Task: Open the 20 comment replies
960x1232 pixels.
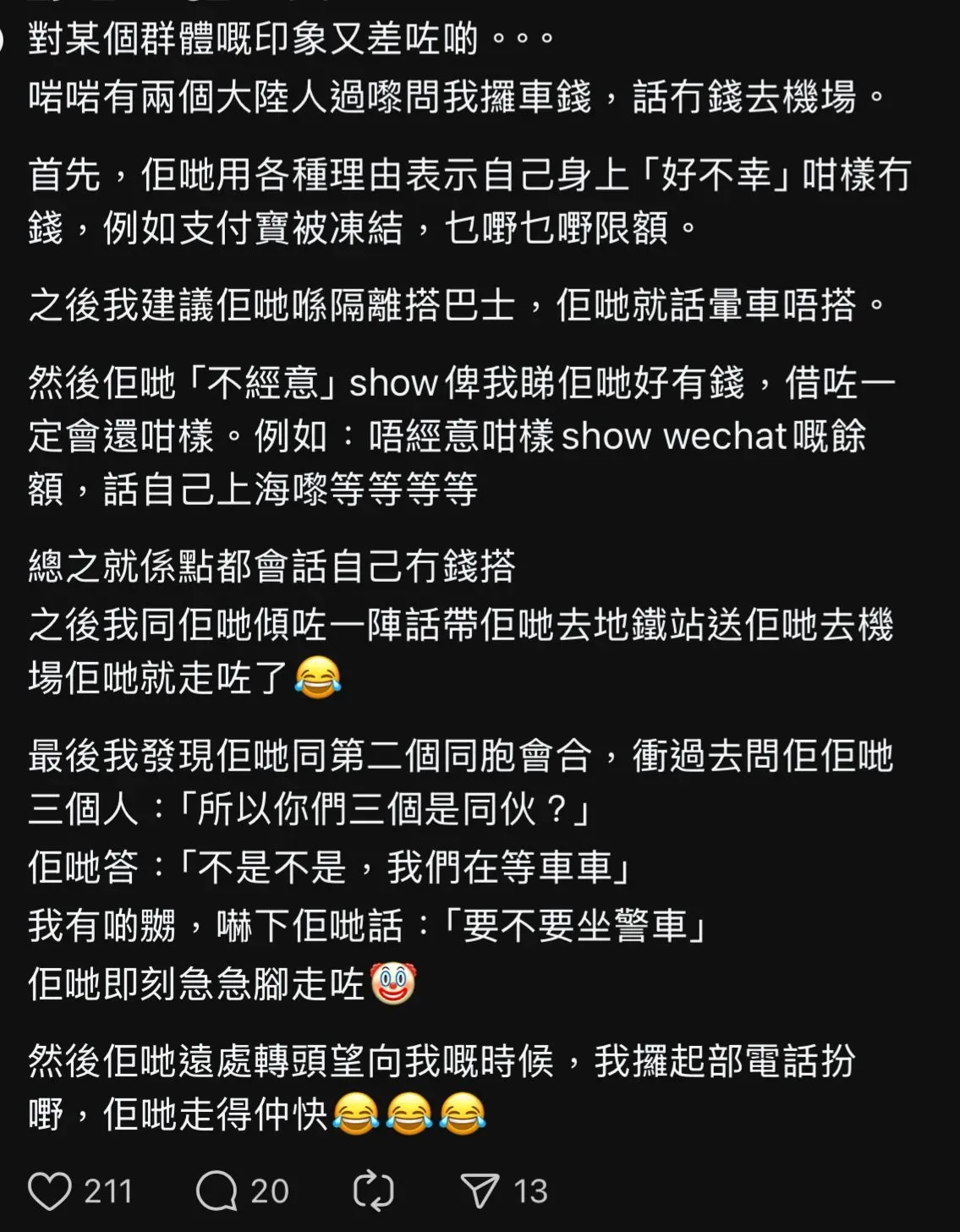Action: (217, 1191)
